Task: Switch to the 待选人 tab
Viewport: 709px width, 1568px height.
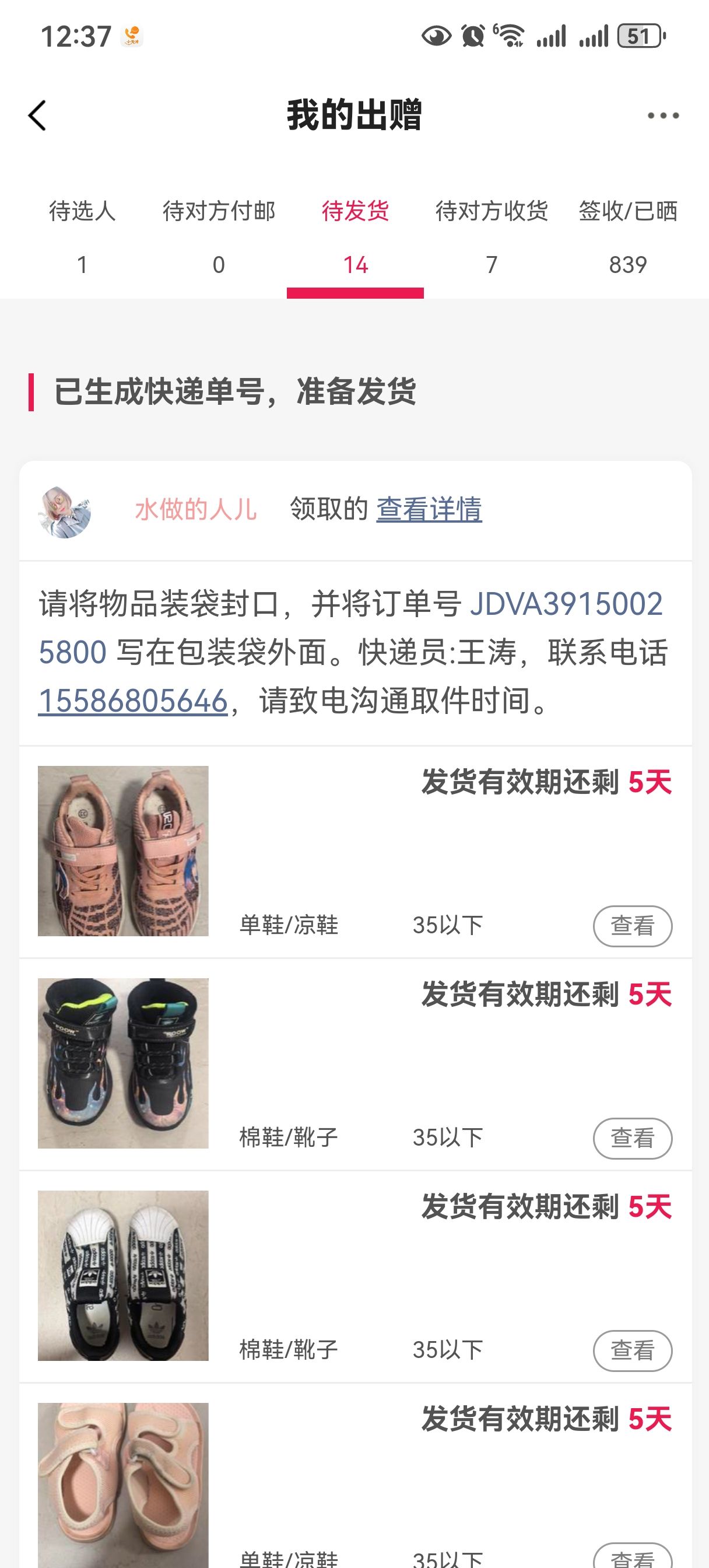Action: pos(82,237)
